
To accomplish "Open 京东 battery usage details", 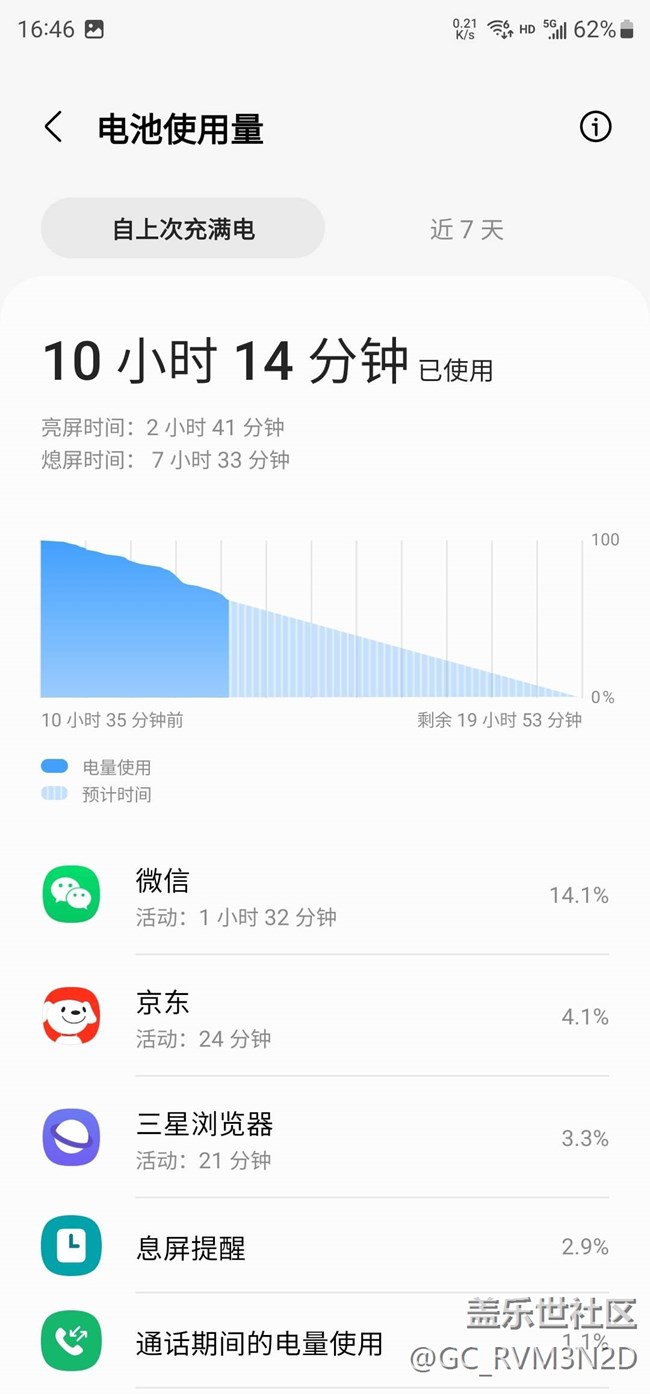I will click(325, 1016).
